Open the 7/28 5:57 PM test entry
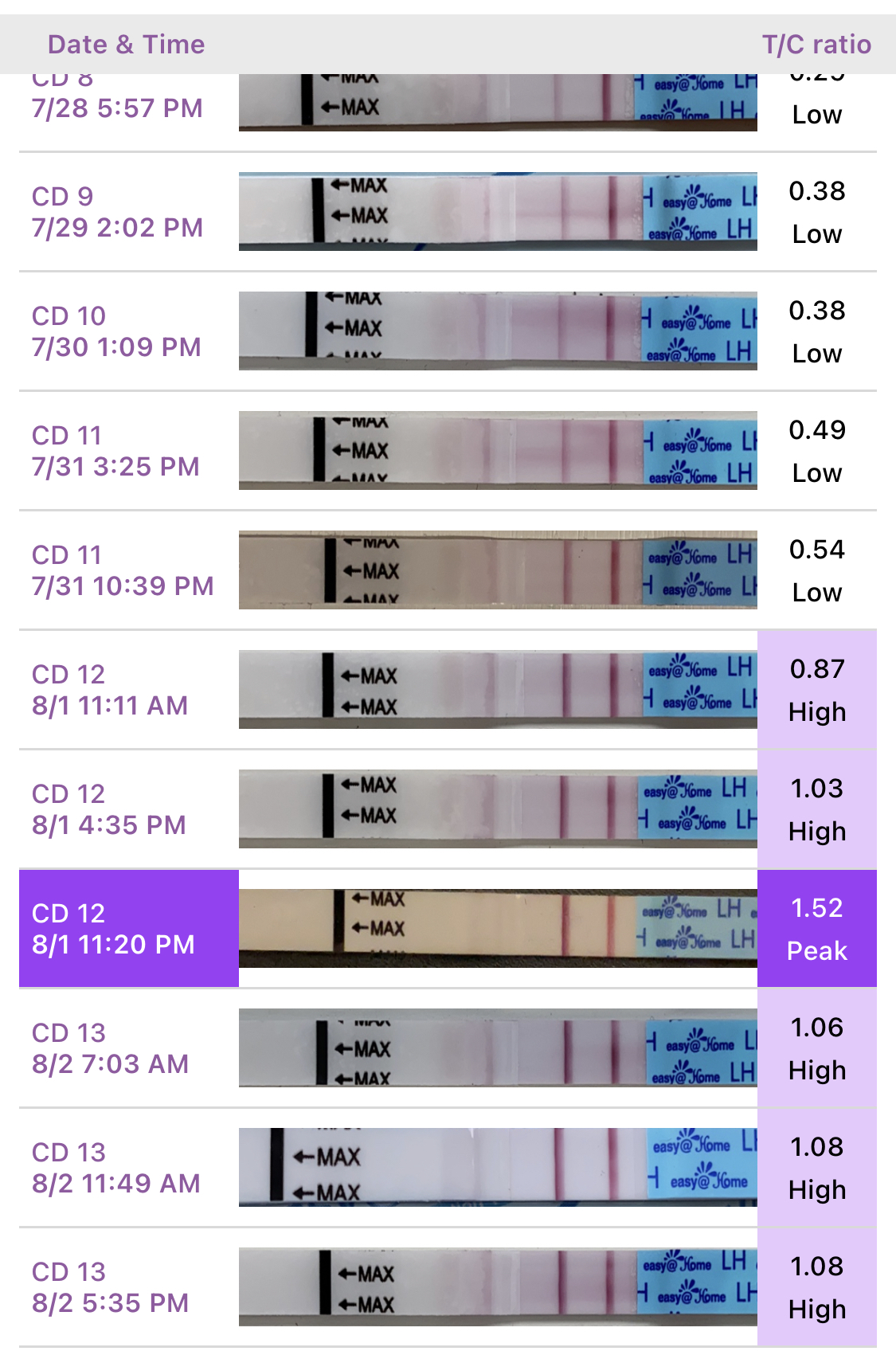Screen dimensions: 896x1351 click(x=117, y=108)
